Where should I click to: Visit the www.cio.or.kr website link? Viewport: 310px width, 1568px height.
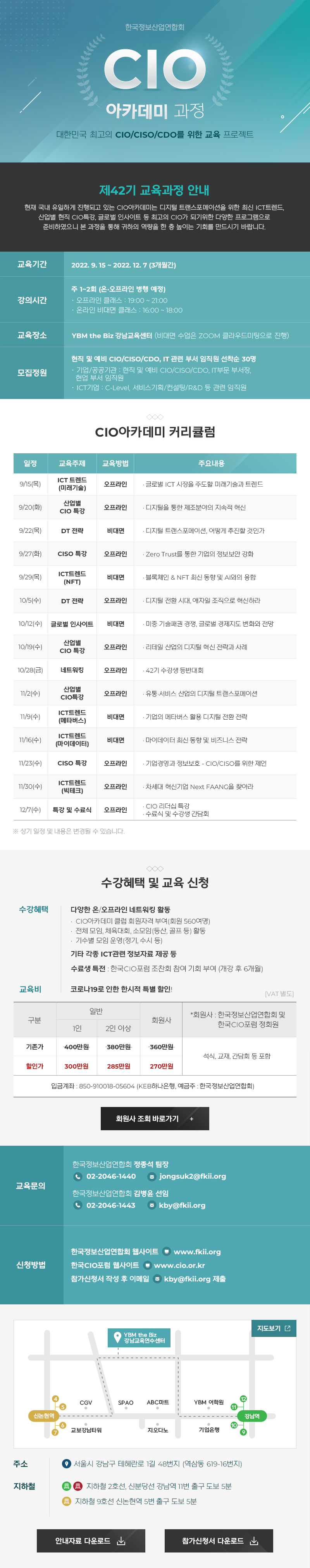(179, 1265)
